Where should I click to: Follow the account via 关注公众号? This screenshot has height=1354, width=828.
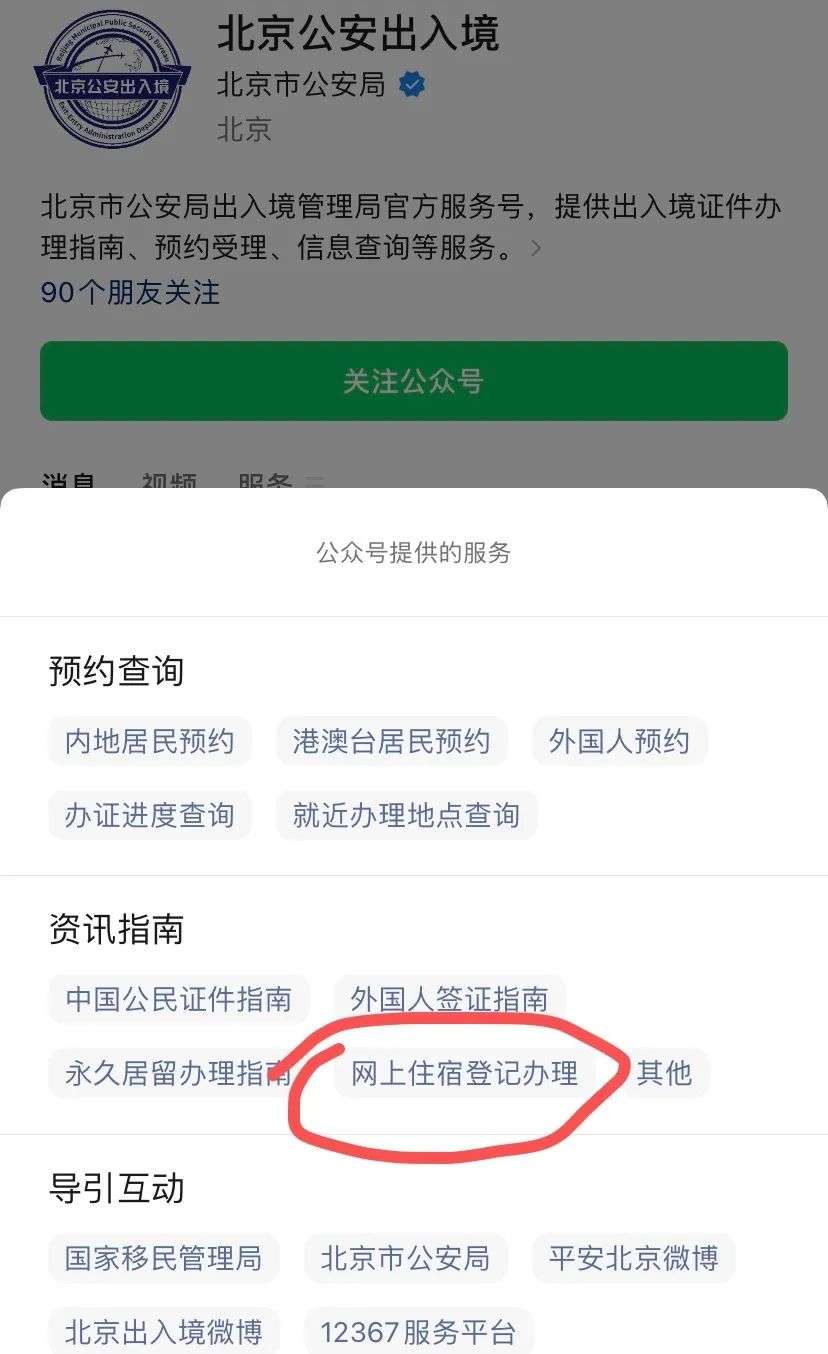point(413,381)
